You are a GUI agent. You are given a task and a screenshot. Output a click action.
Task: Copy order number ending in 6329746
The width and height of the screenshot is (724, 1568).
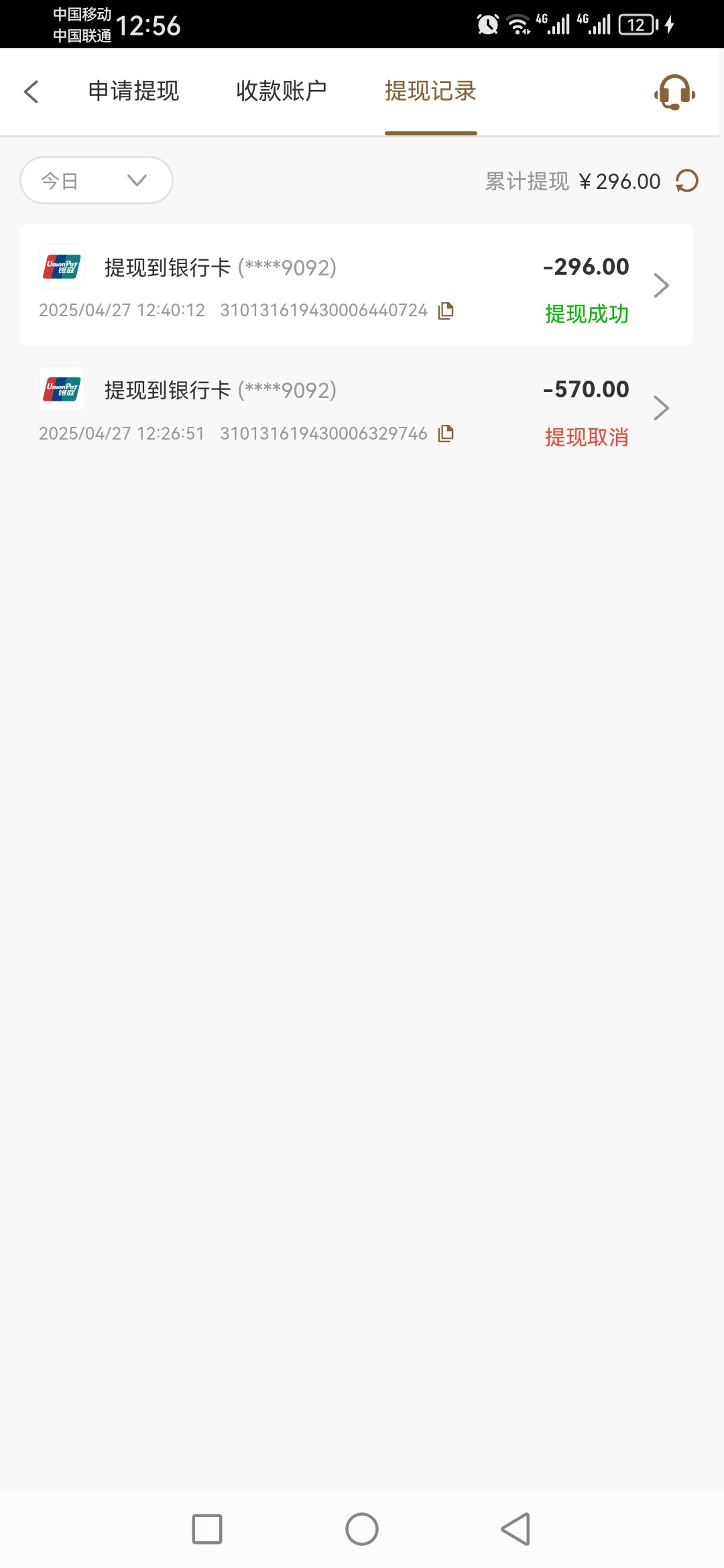[446, 434]
